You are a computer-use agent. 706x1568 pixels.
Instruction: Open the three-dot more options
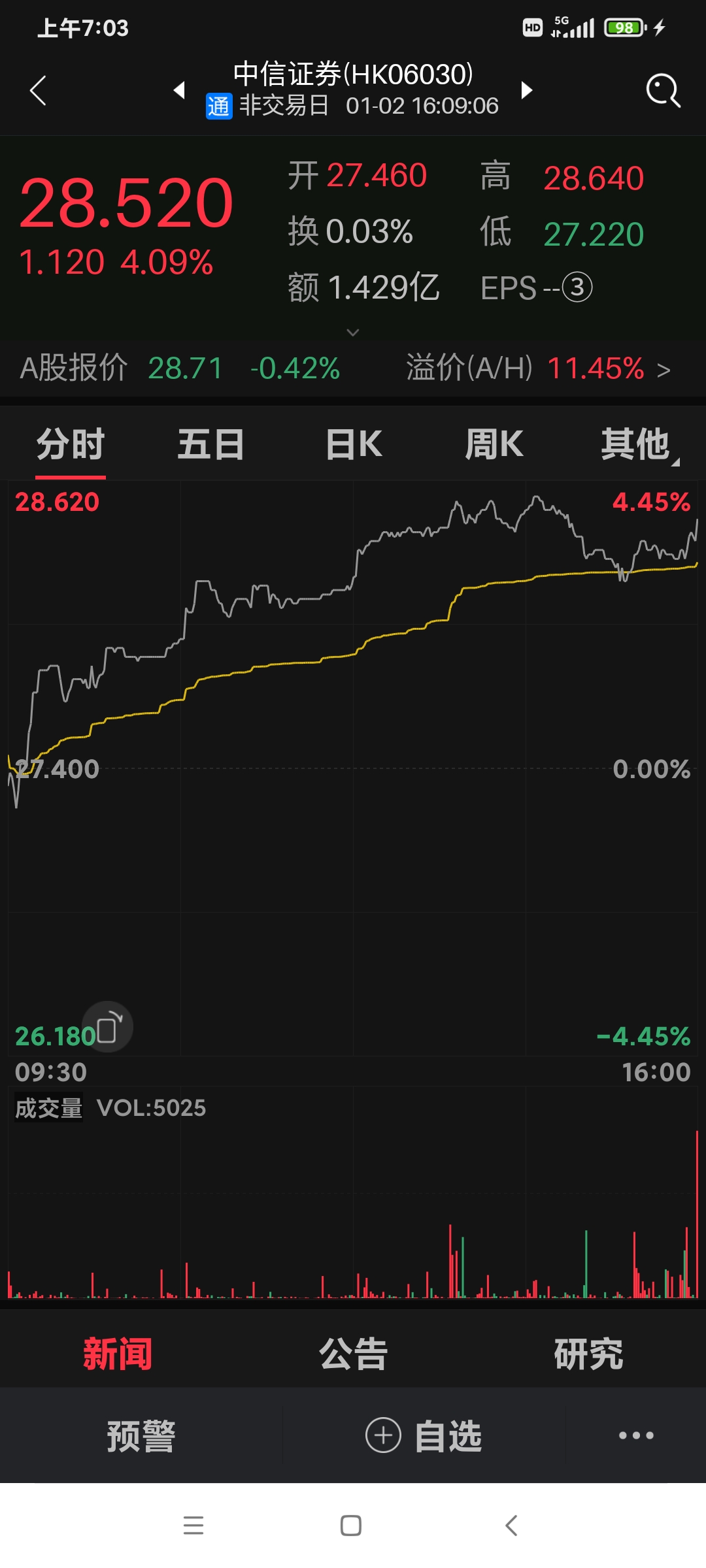(x=636, y=1436)
